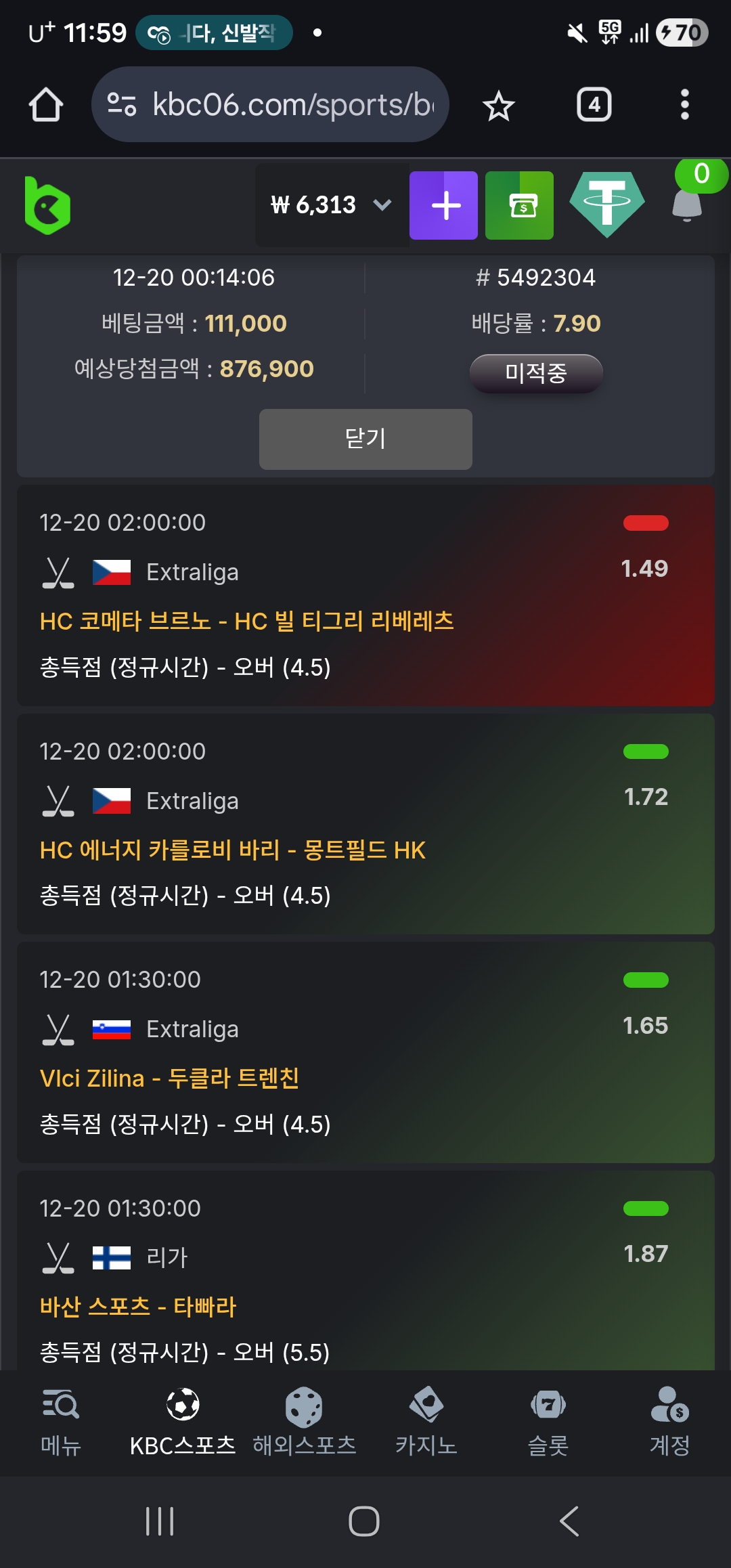This screenshot has height=1568, width=731.
Task: Open the notifications bell
Action: [x=687, y=204]
